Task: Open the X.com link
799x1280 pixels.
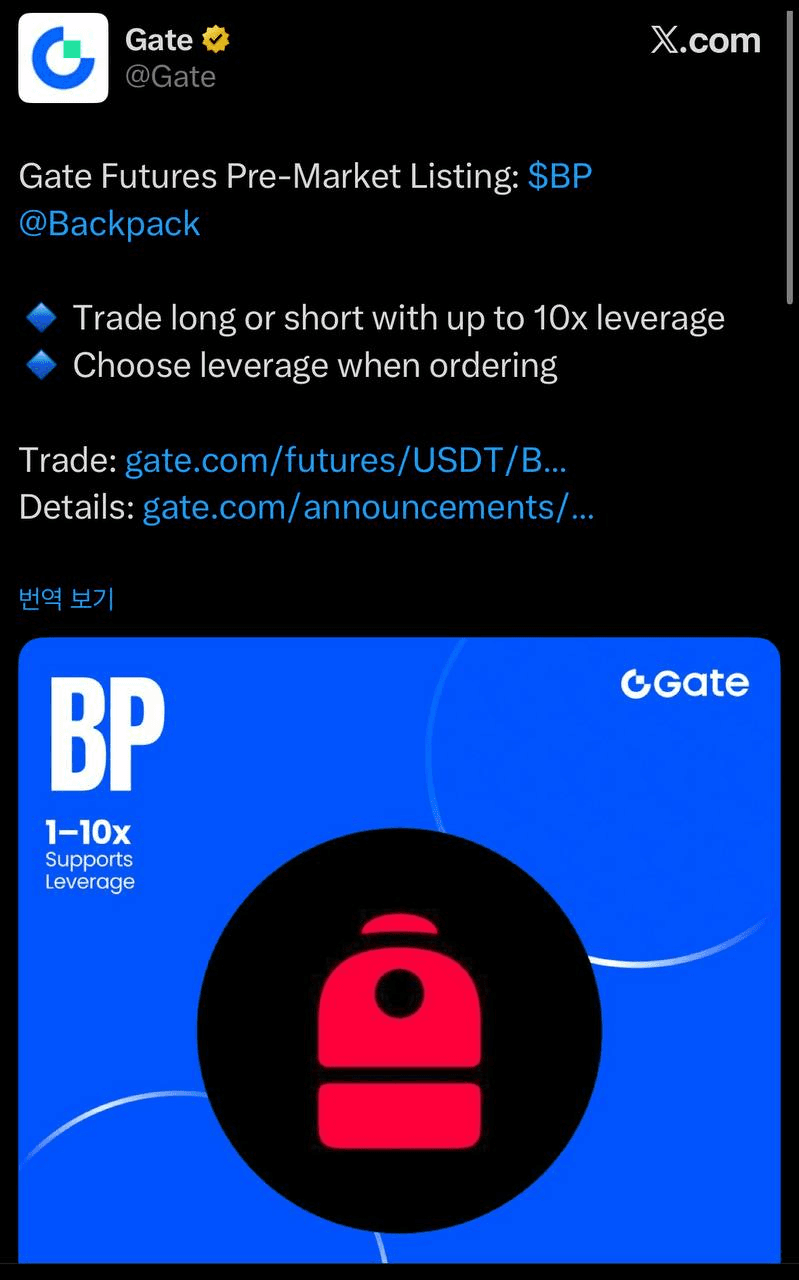Action: point(705,41)
